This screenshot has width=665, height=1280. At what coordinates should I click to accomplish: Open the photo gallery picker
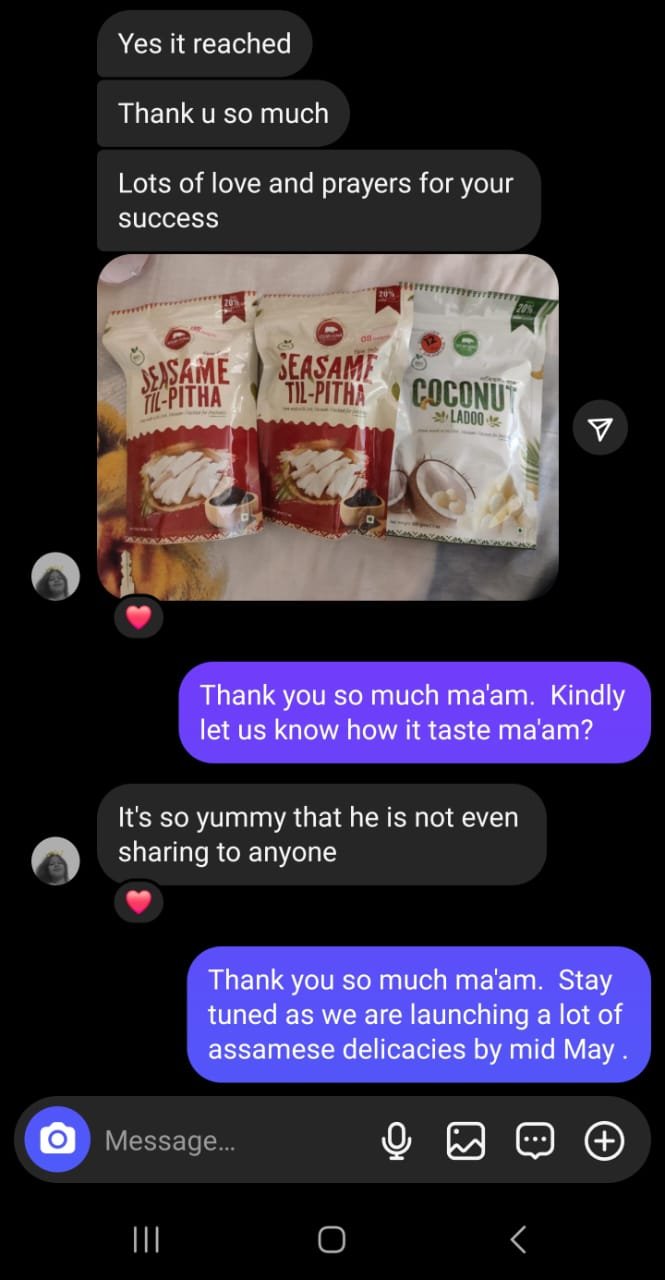tap(466, 1140)
